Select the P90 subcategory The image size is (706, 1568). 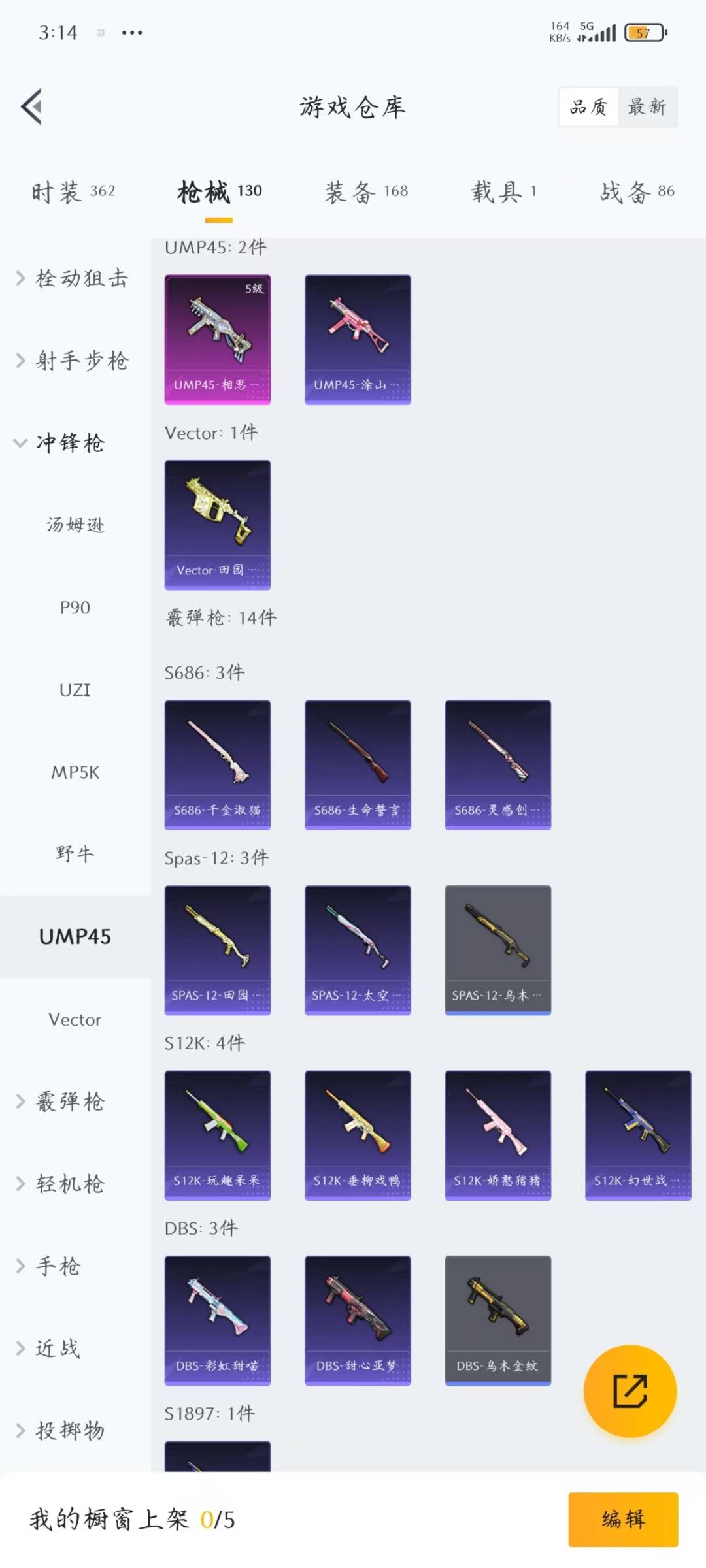(75, 608)
